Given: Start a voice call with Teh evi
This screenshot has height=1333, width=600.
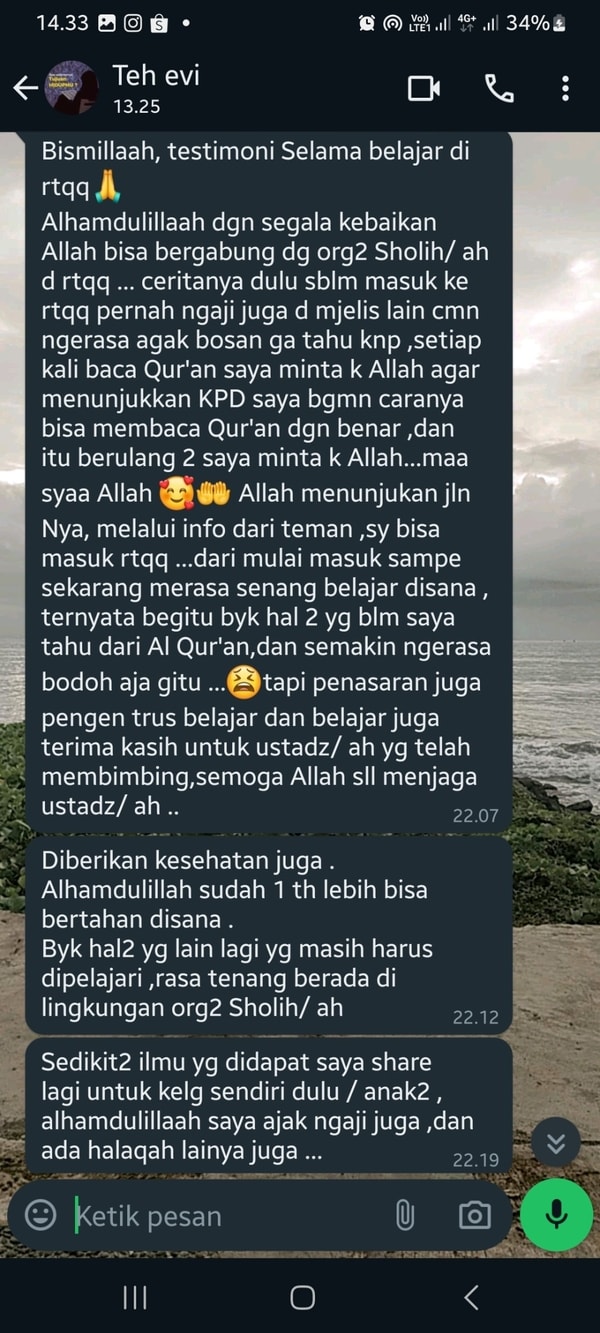Looking at the screenshot, I should click(x=499, y=88).
